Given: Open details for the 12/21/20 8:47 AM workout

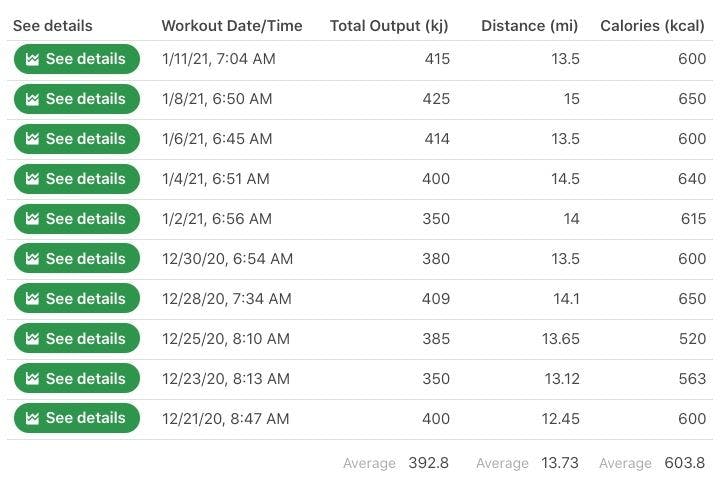Looking at the screenshot, I should 76,418.
